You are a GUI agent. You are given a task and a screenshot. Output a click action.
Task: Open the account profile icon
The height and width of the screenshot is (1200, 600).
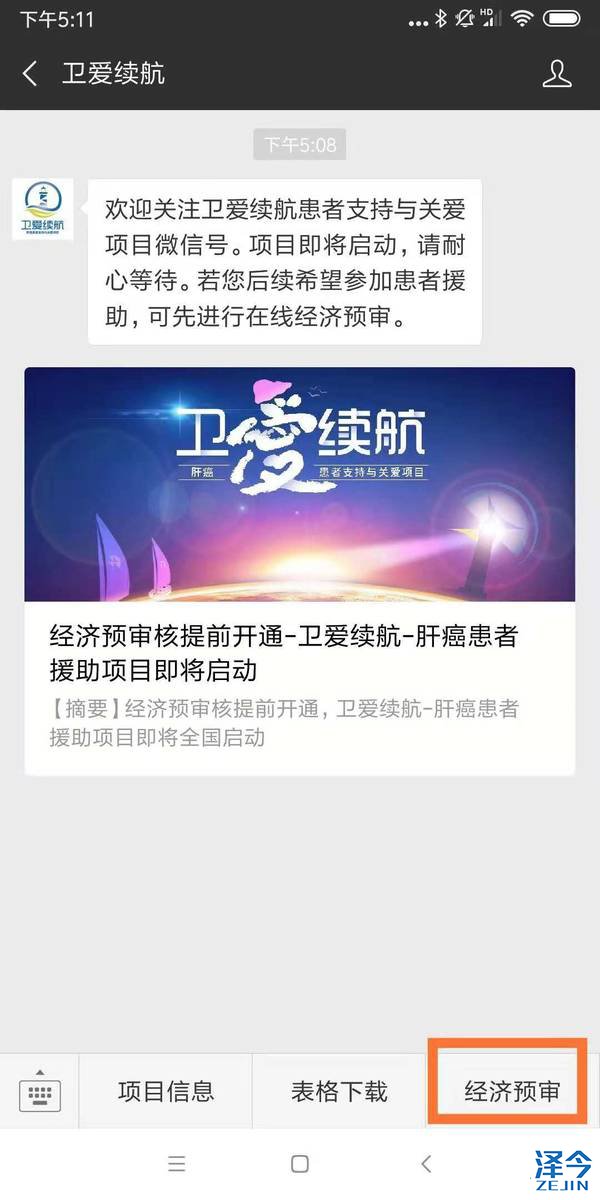pyautogui.click(x=556, y=74)
